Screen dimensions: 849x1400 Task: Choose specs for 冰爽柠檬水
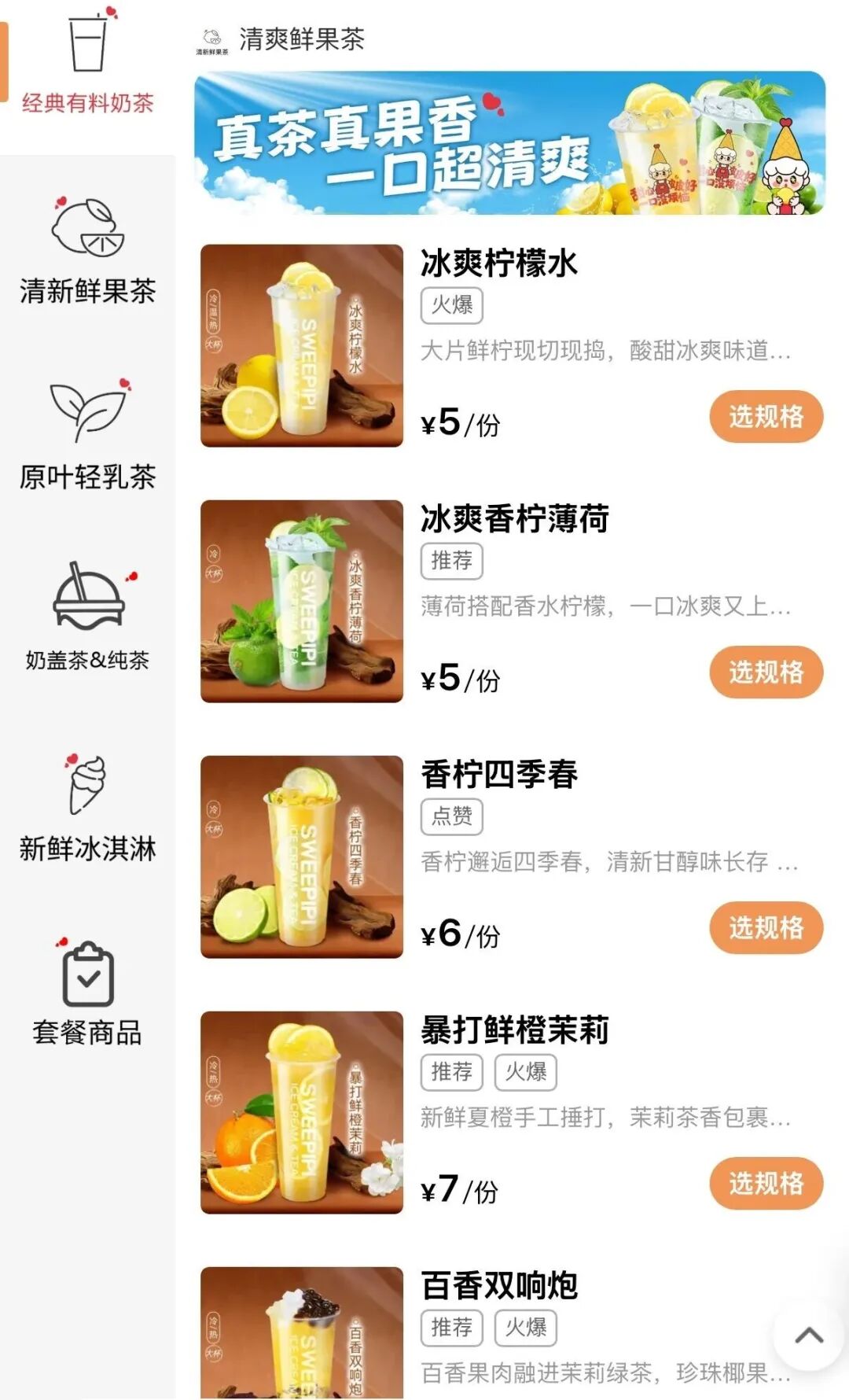pos(766,416)
